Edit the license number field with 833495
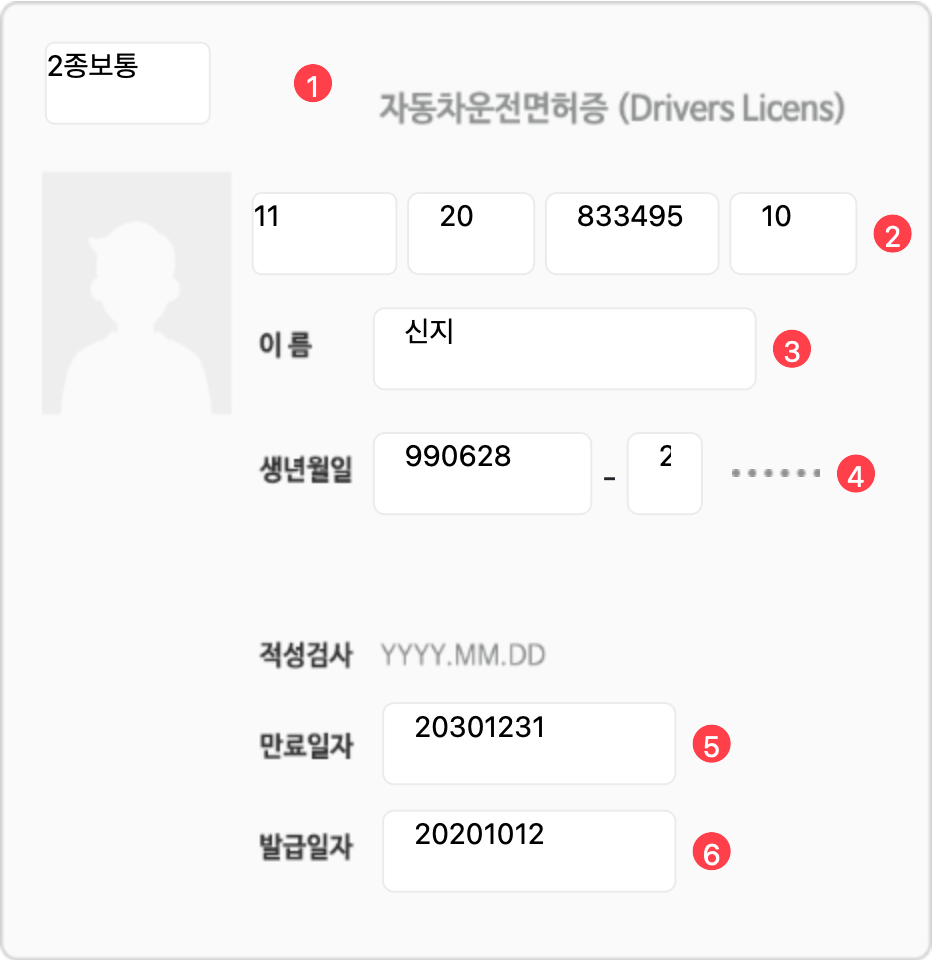The height and width of the screenshot is (960, 932). (631, 233)
